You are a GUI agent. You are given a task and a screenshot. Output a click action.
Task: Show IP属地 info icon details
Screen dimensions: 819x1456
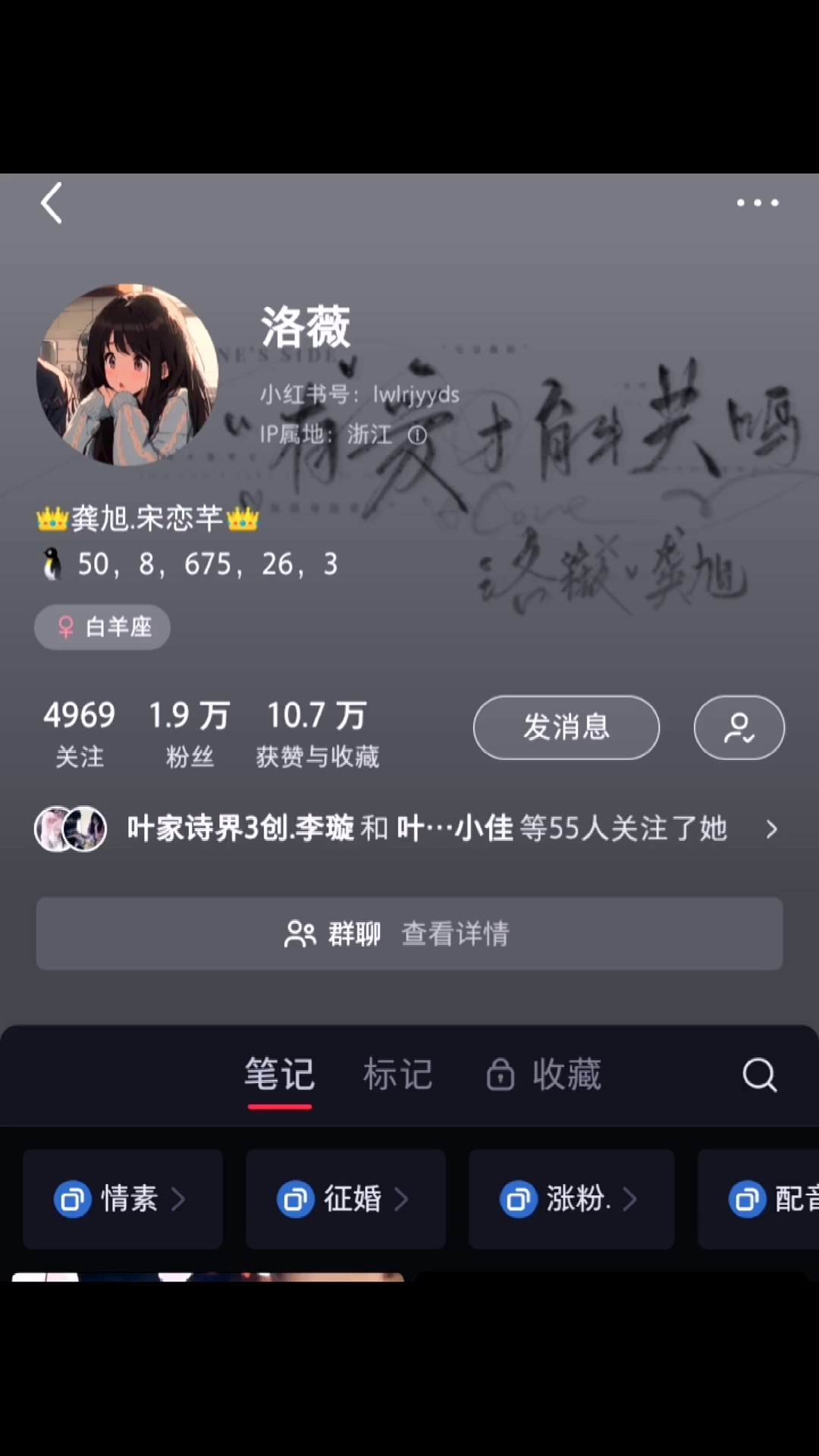pyautogui.click(x=418, y=435)
